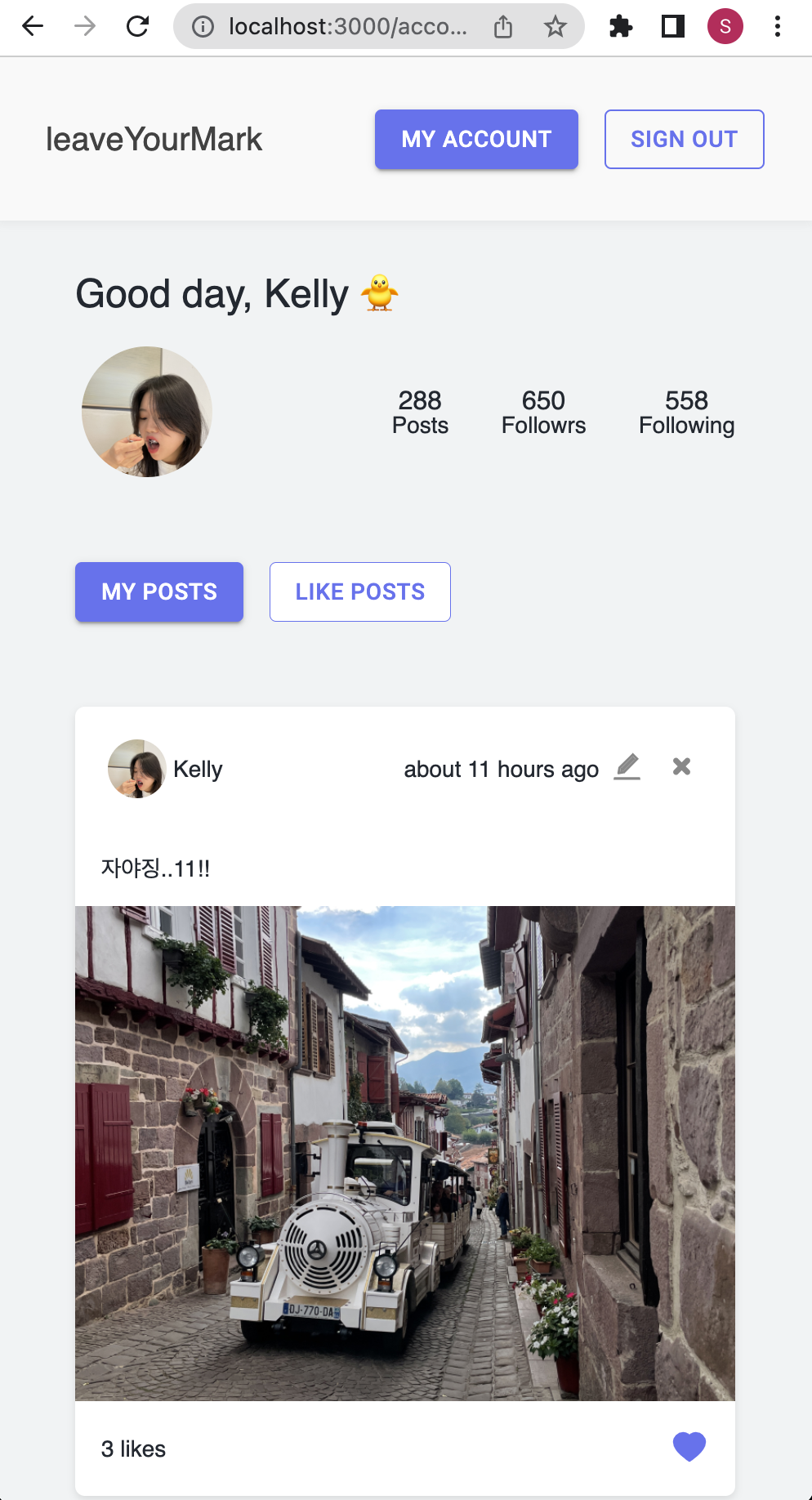Open the browser profile avatar S
This screenshot has width=812, height=1500.
725,27
